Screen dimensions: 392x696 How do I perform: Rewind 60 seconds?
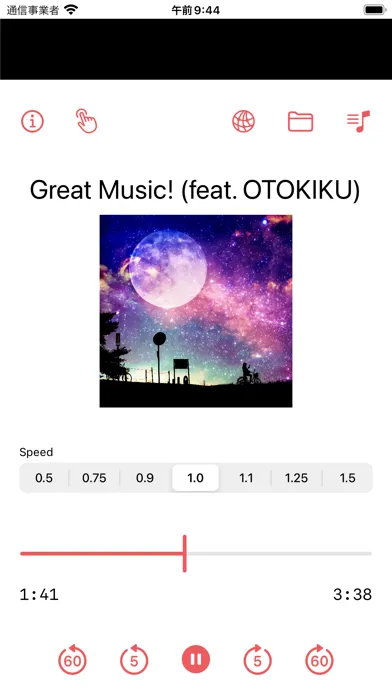click(72, 660)
